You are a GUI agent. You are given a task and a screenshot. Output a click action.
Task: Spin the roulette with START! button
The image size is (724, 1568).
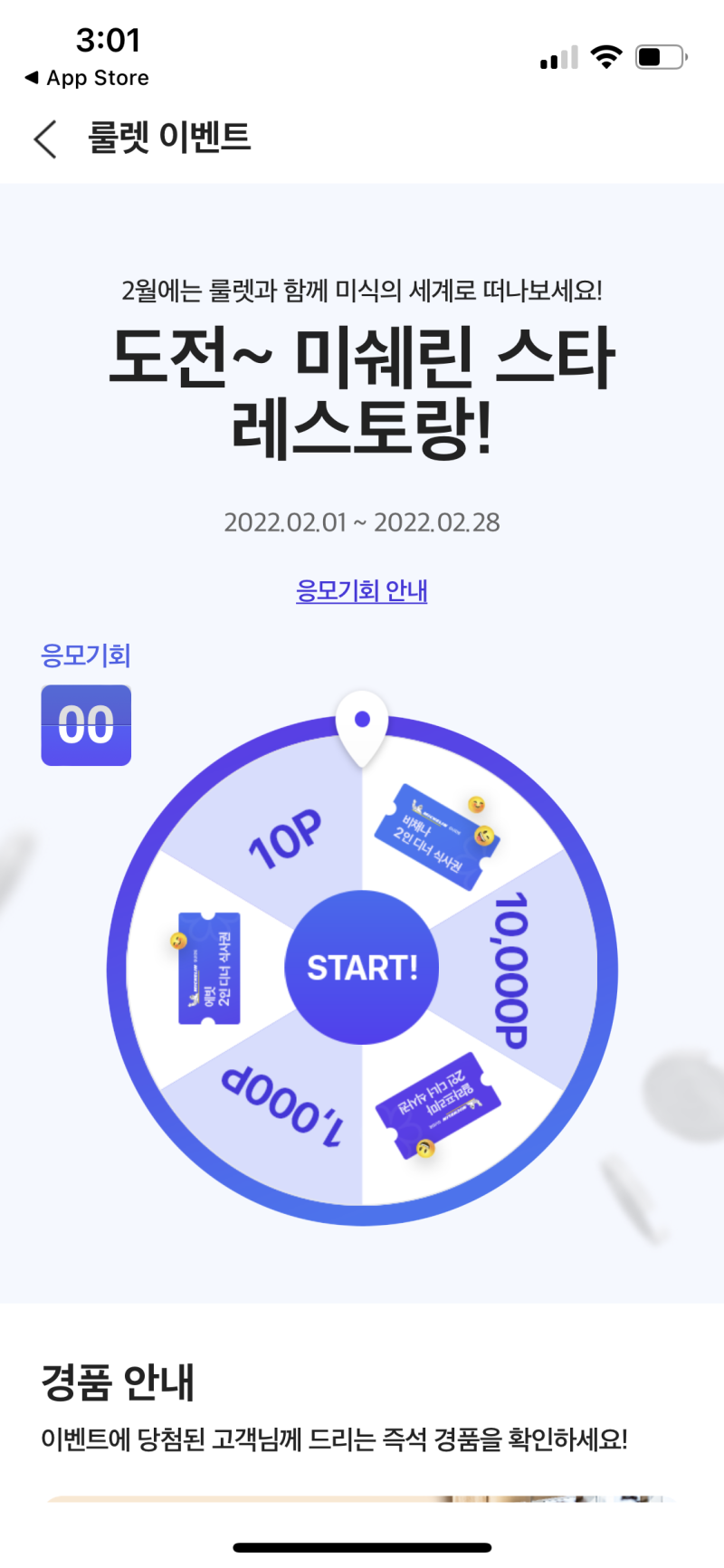[362, 968]
